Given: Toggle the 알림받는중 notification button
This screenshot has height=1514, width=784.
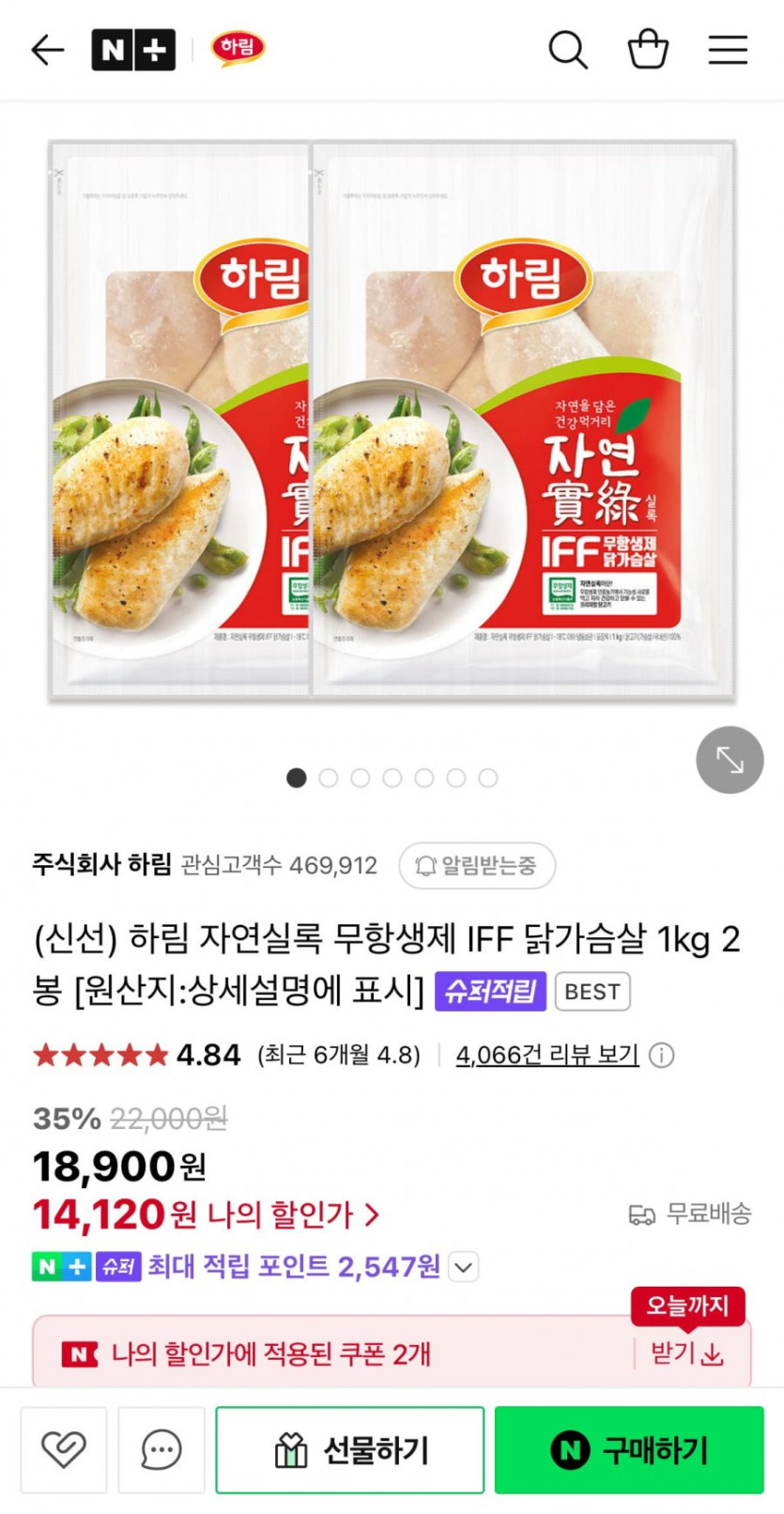Looking at the screenshot, I should coord(477,865).
